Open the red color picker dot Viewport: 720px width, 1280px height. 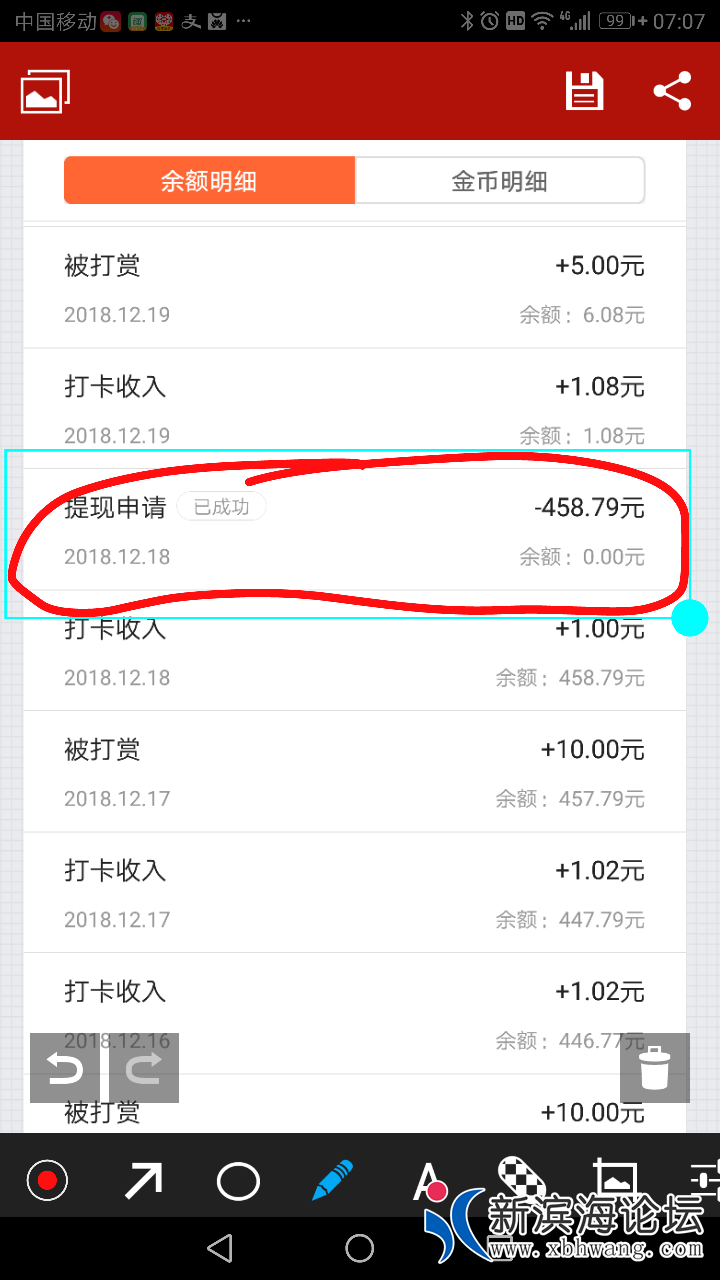[x=46, y=1181]
